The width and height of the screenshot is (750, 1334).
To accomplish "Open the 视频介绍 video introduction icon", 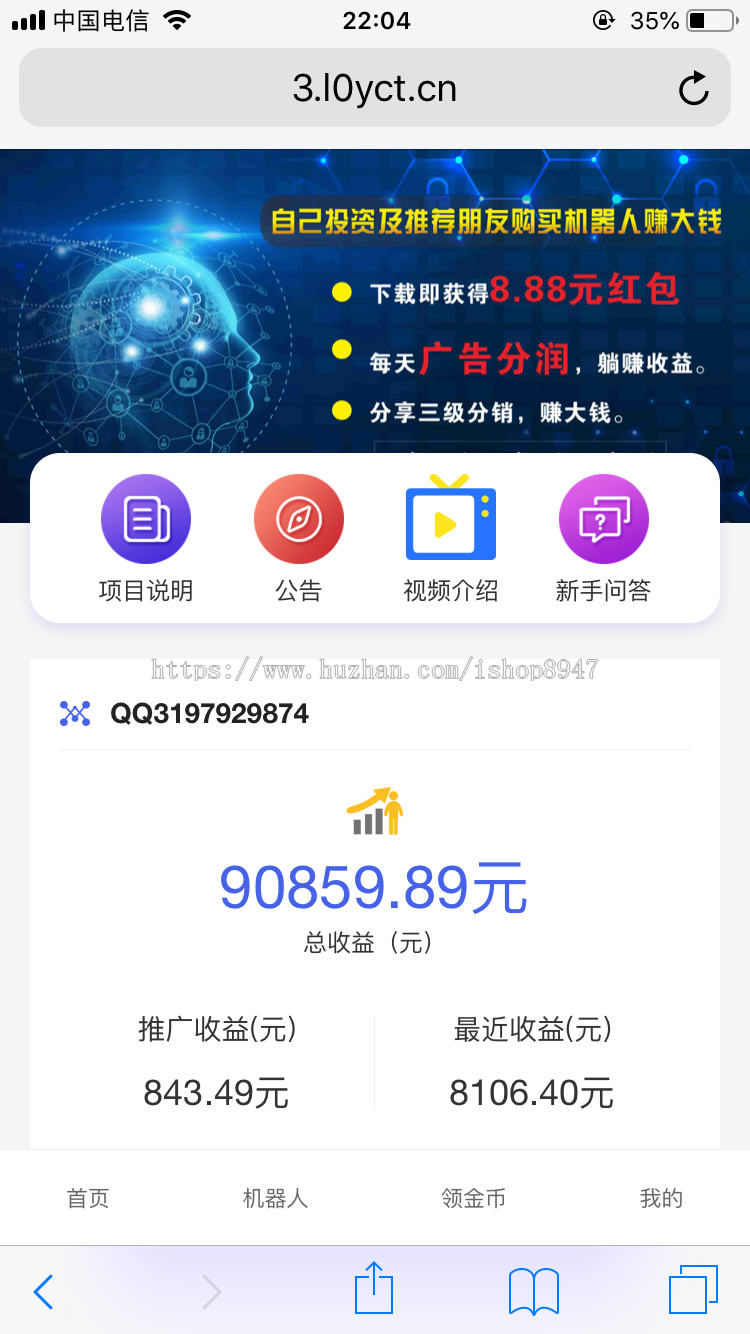I will click(450, 518).
